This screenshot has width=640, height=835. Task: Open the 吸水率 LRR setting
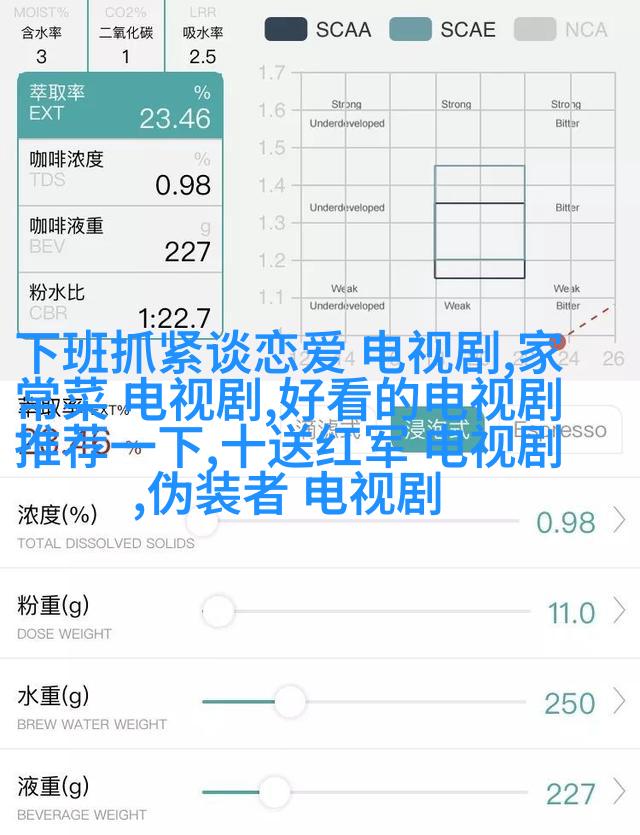click(202, 35)
